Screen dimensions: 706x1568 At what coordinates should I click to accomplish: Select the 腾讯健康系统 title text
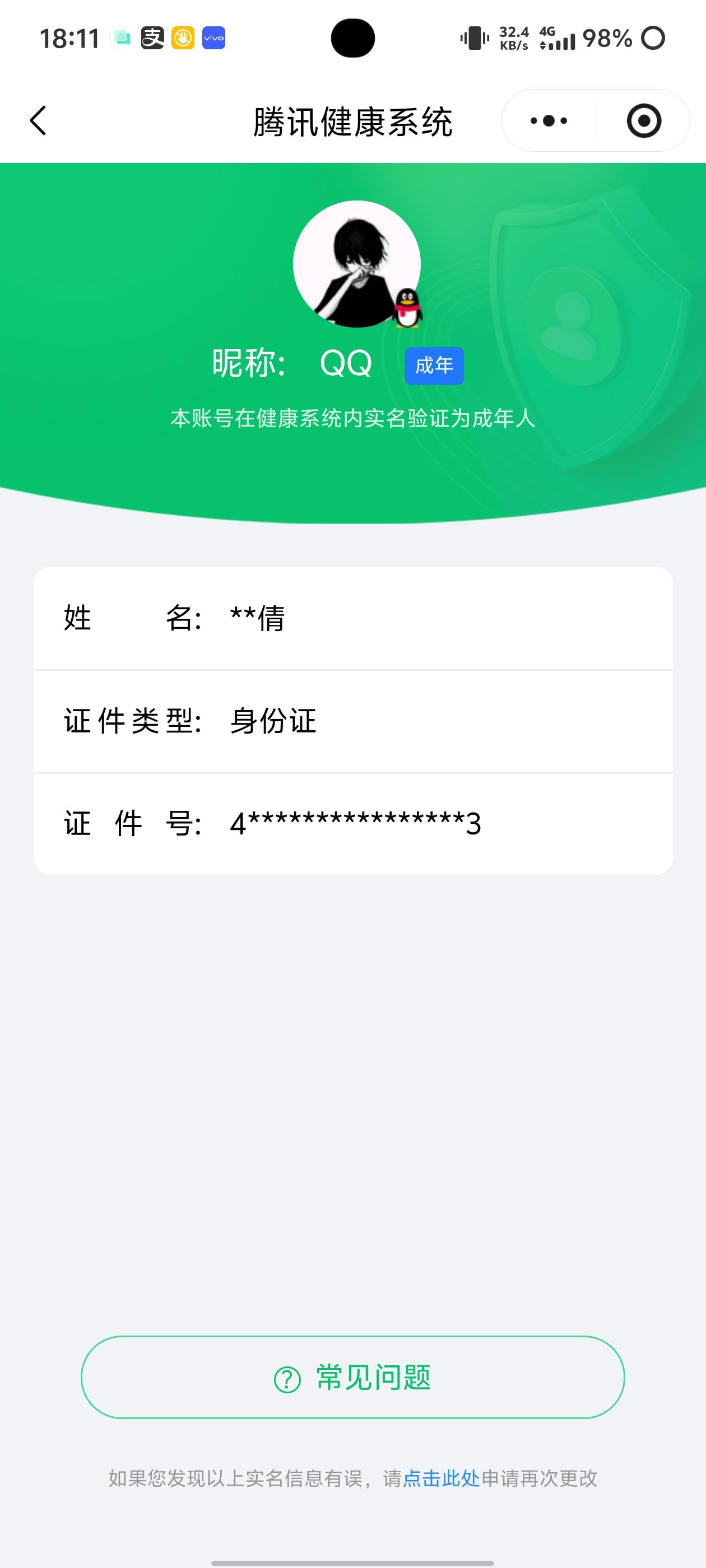pos(354,120)
